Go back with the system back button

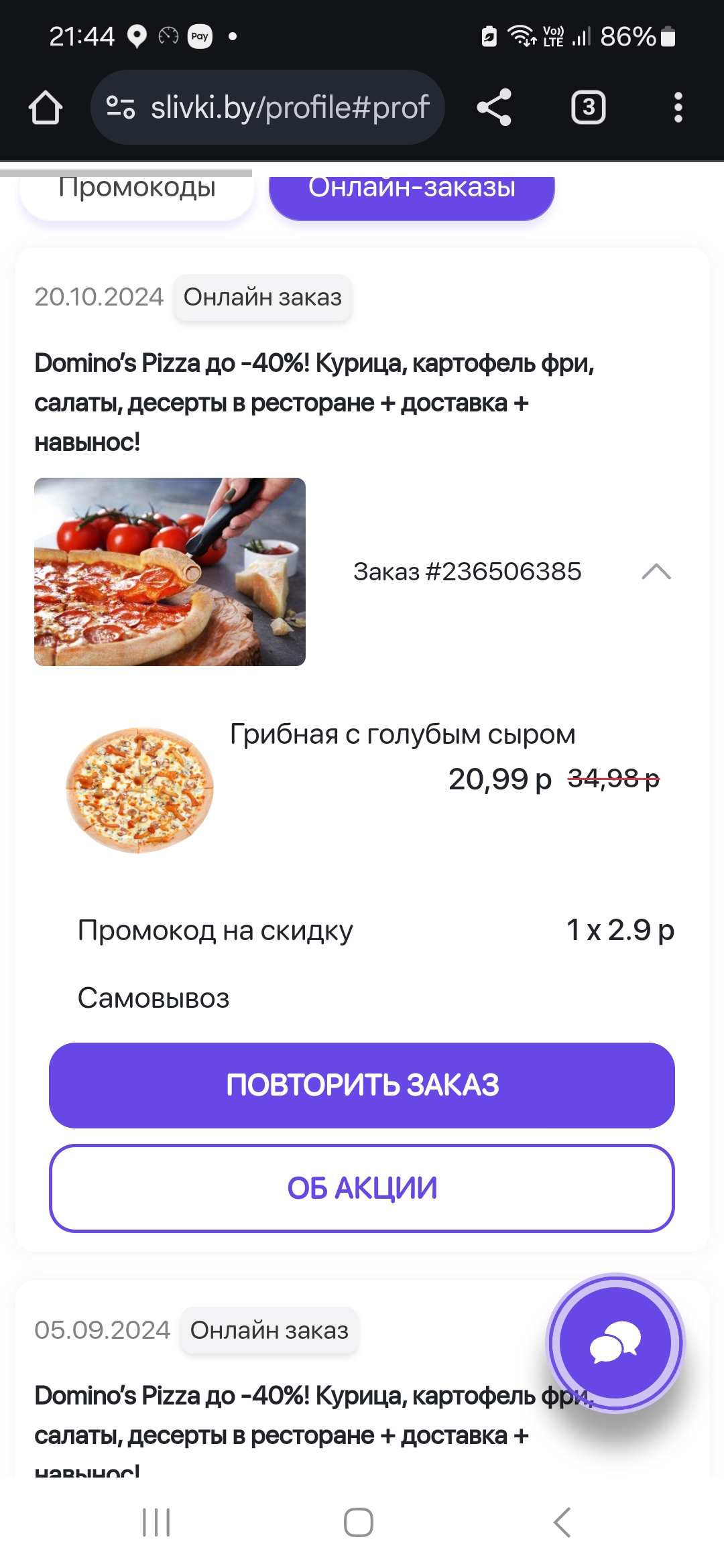(562, 1522)
